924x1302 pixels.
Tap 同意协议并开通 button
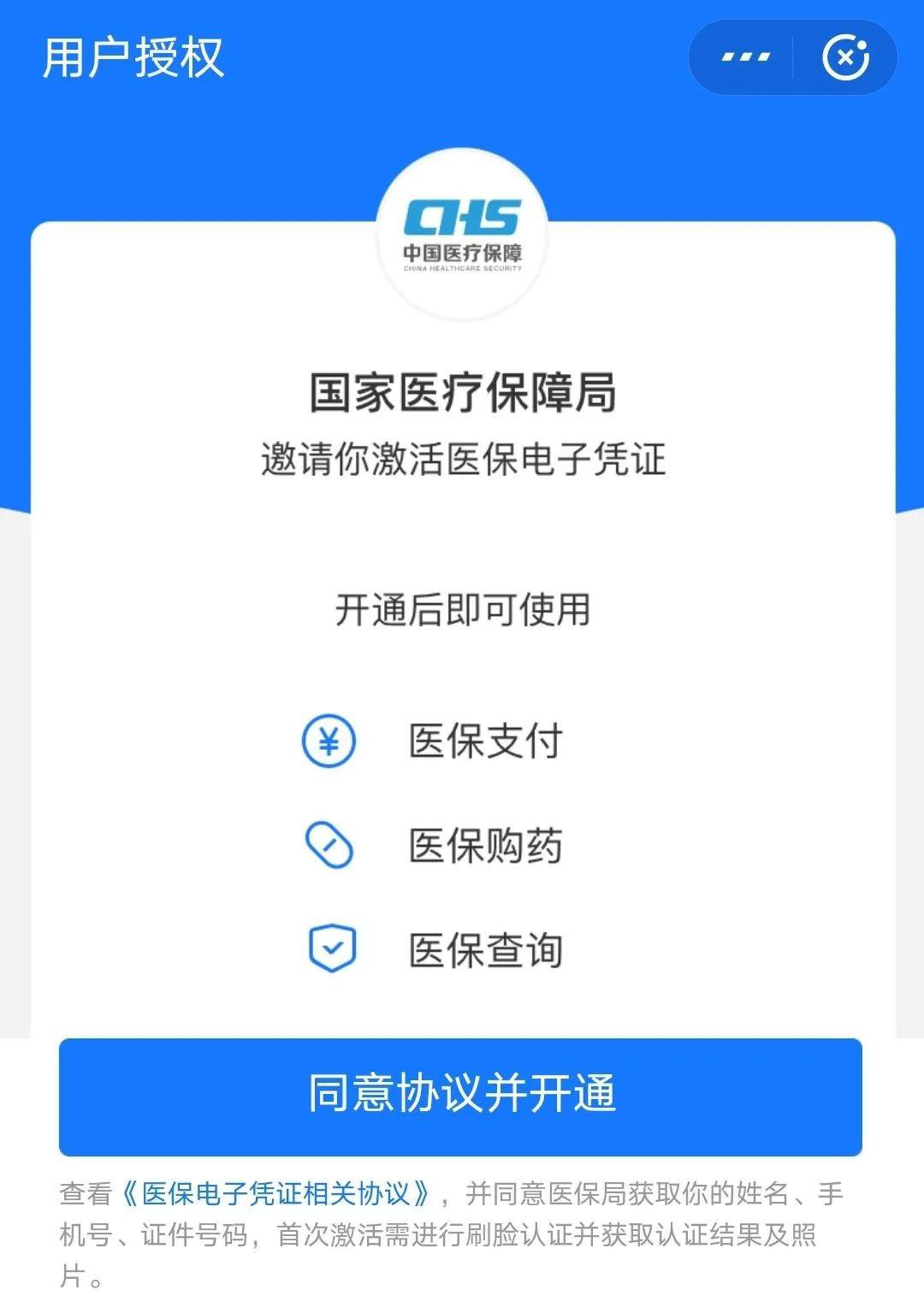(x=460, y=1097)
